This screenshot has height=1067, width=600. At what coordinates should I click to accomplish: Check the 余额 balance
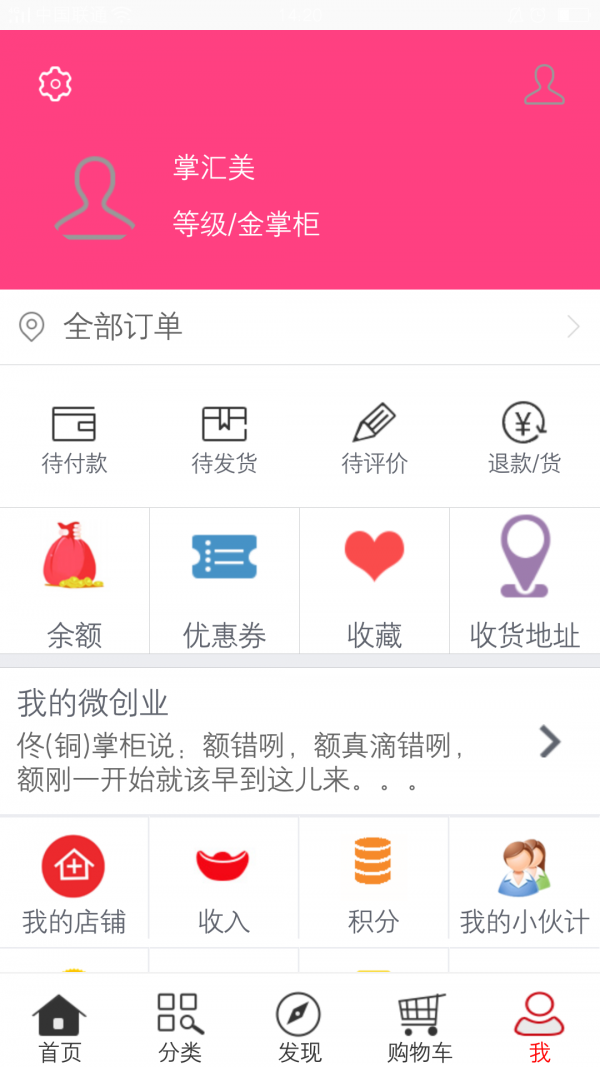(x=74, y=582)
